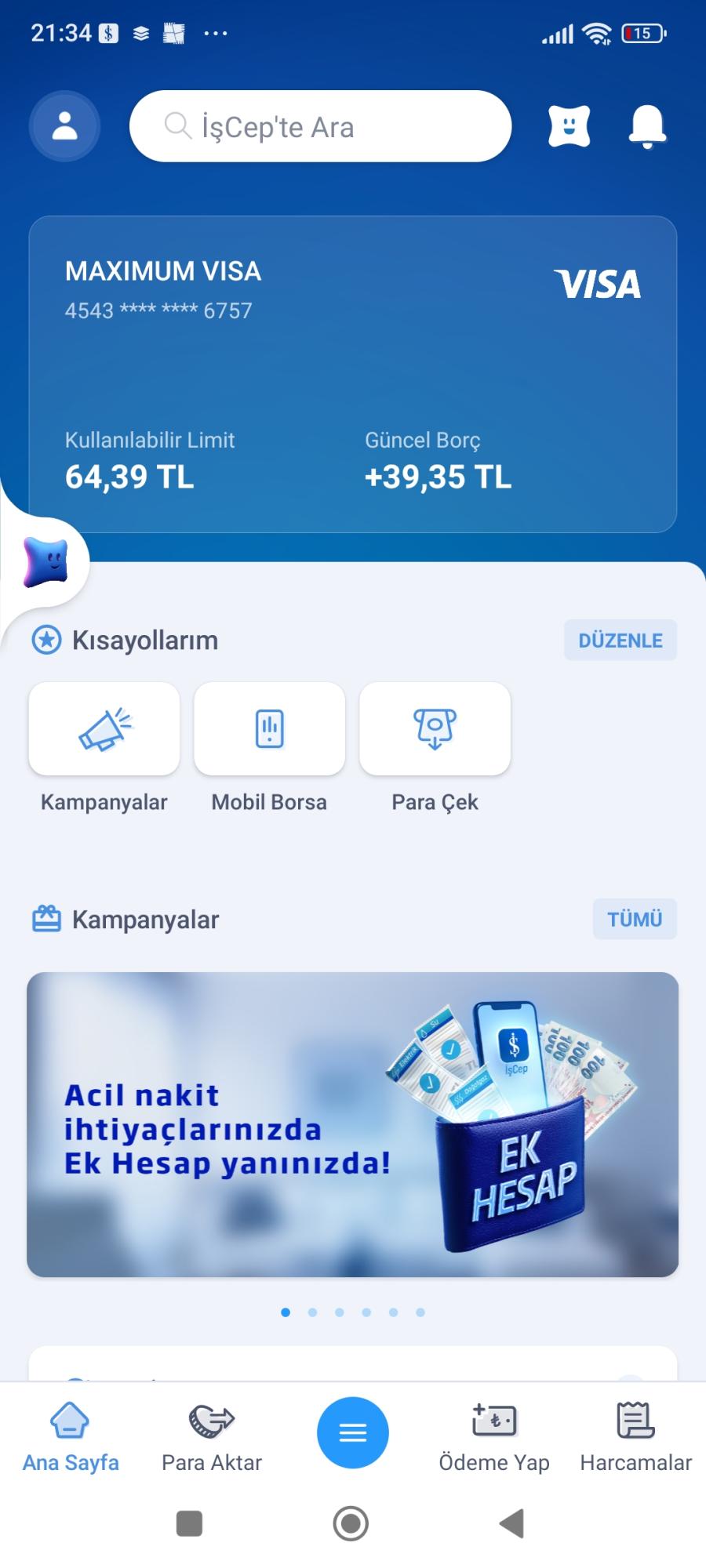
Task: Open the profile avatar icon
Action: pos(64,126)
